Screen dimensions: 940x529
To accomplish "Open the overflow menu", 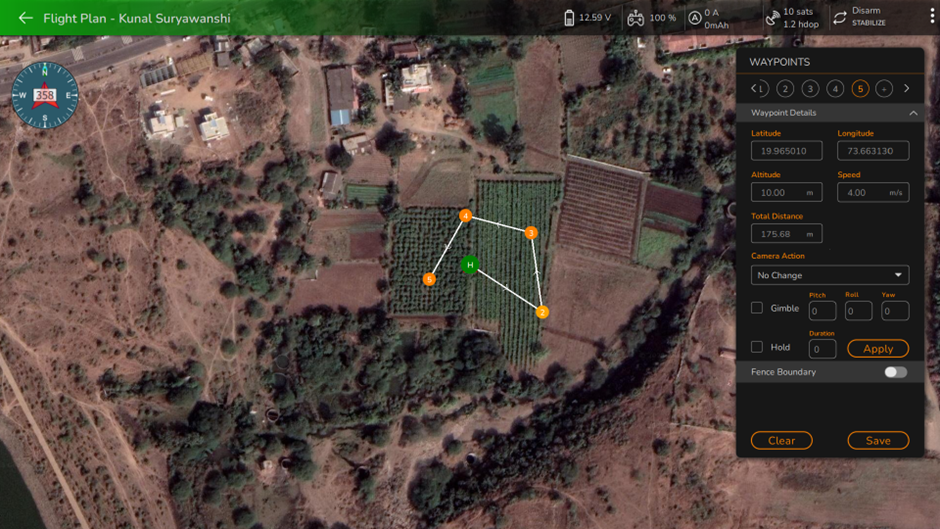I will pyautogui.click(x=931, y=18).
